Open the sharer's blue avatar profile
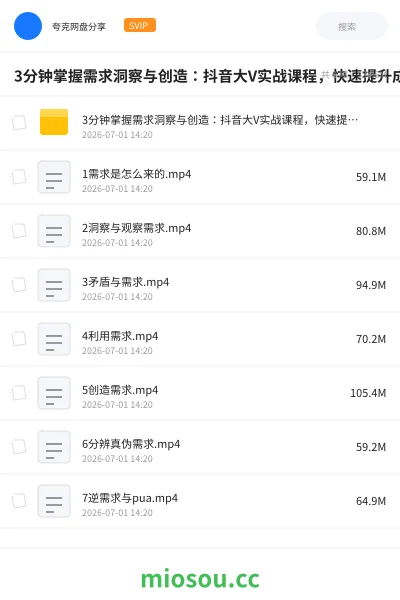 (x=28, y=26)
